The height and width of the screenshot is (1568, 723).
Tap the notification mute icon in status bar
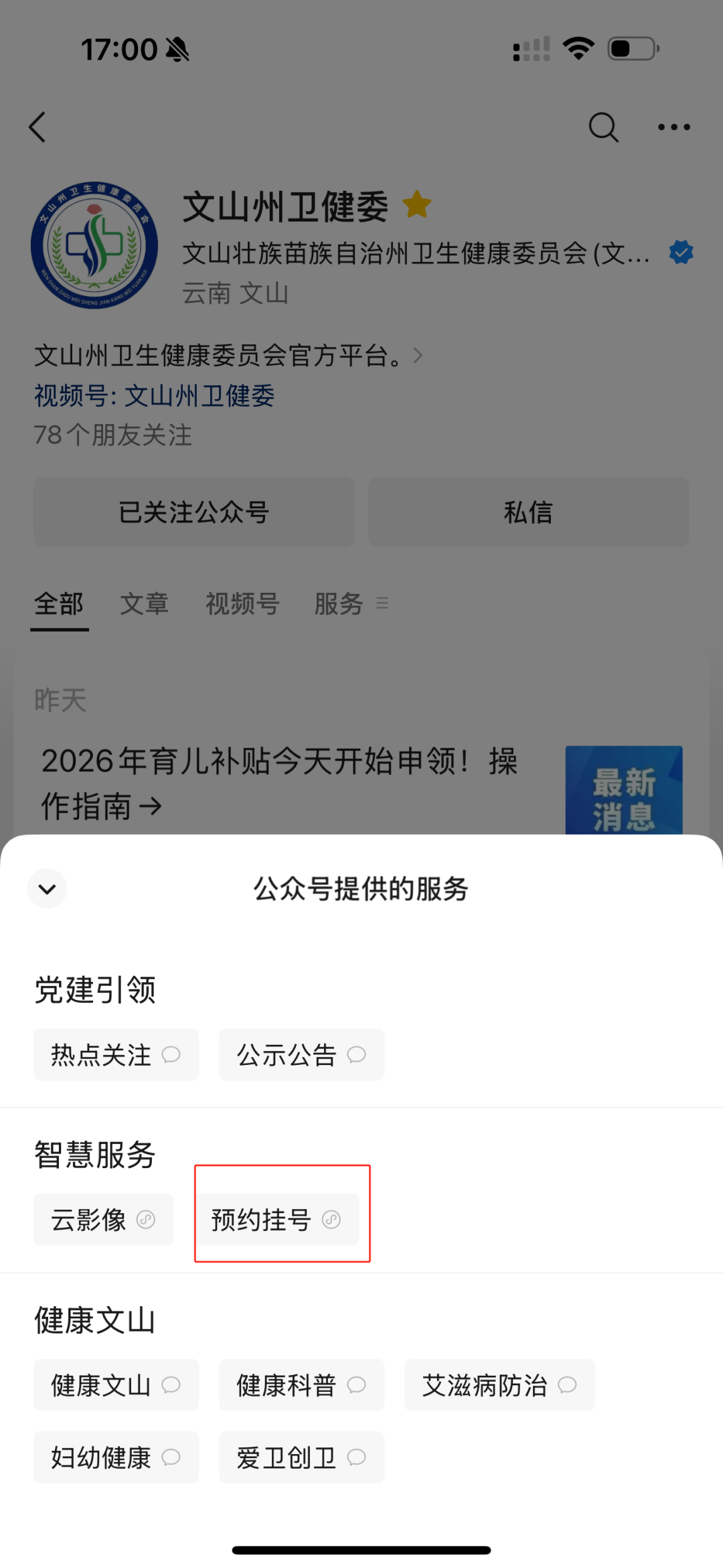[x=176, y=48]
